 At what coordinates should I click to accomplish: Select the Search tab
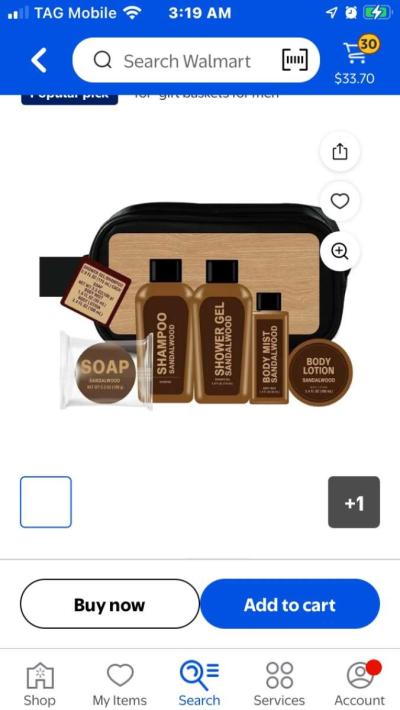(x=199, y=684)
